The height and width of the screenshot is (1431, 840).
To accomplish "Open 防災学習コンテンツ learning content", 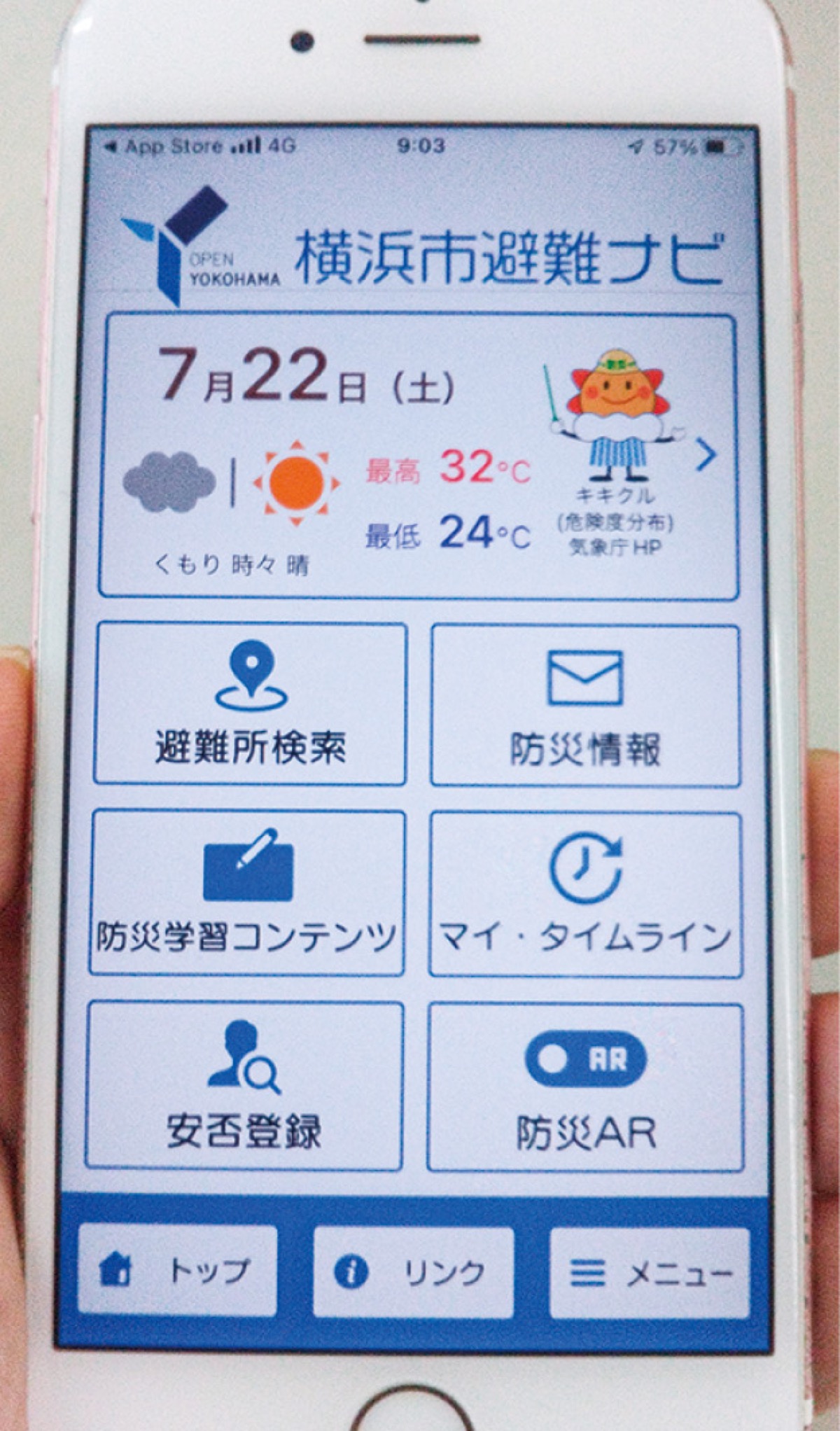I will 246,893.
